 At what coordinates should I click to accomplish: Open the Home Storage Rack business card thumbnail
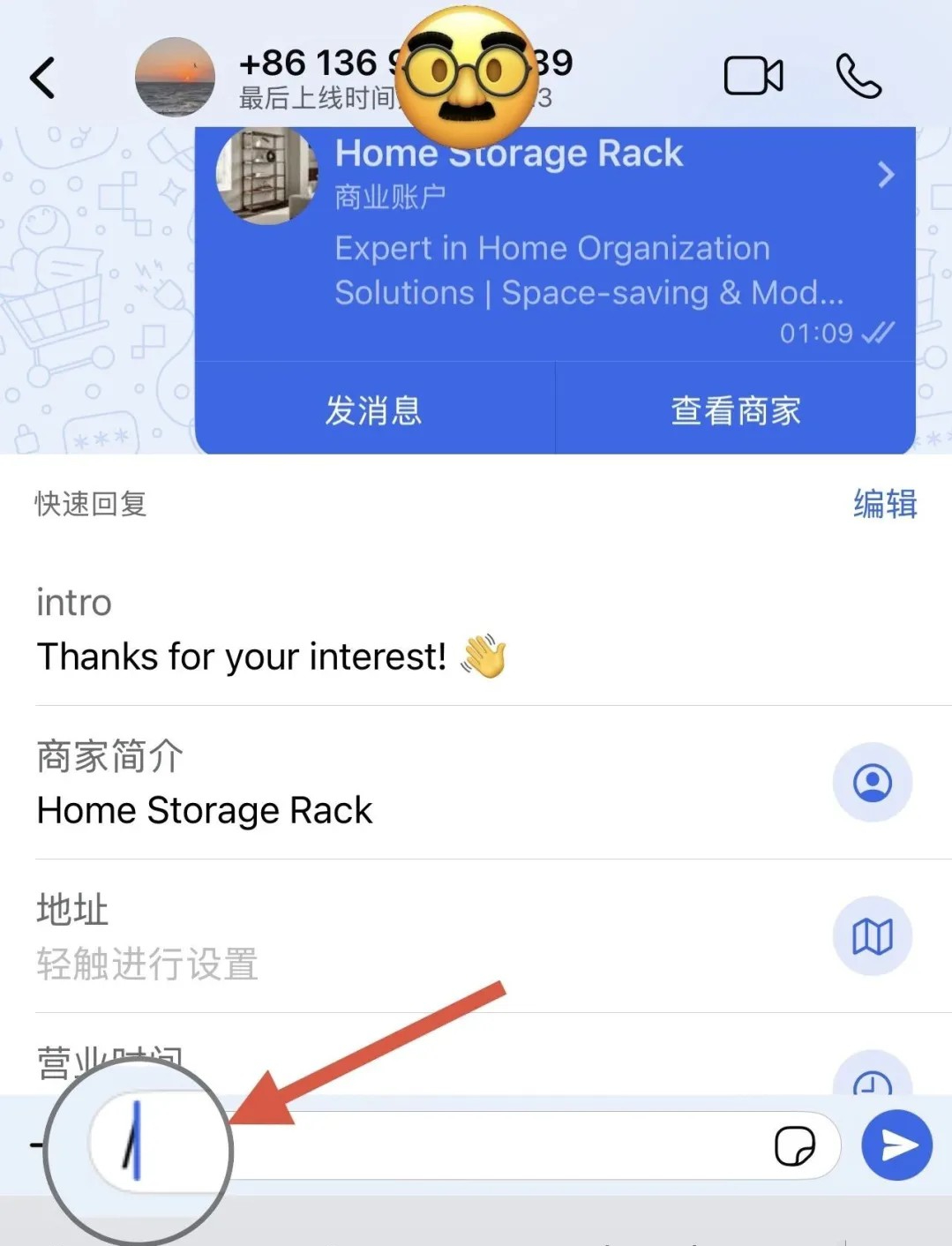pyautogui.click(x=267, y=175)
